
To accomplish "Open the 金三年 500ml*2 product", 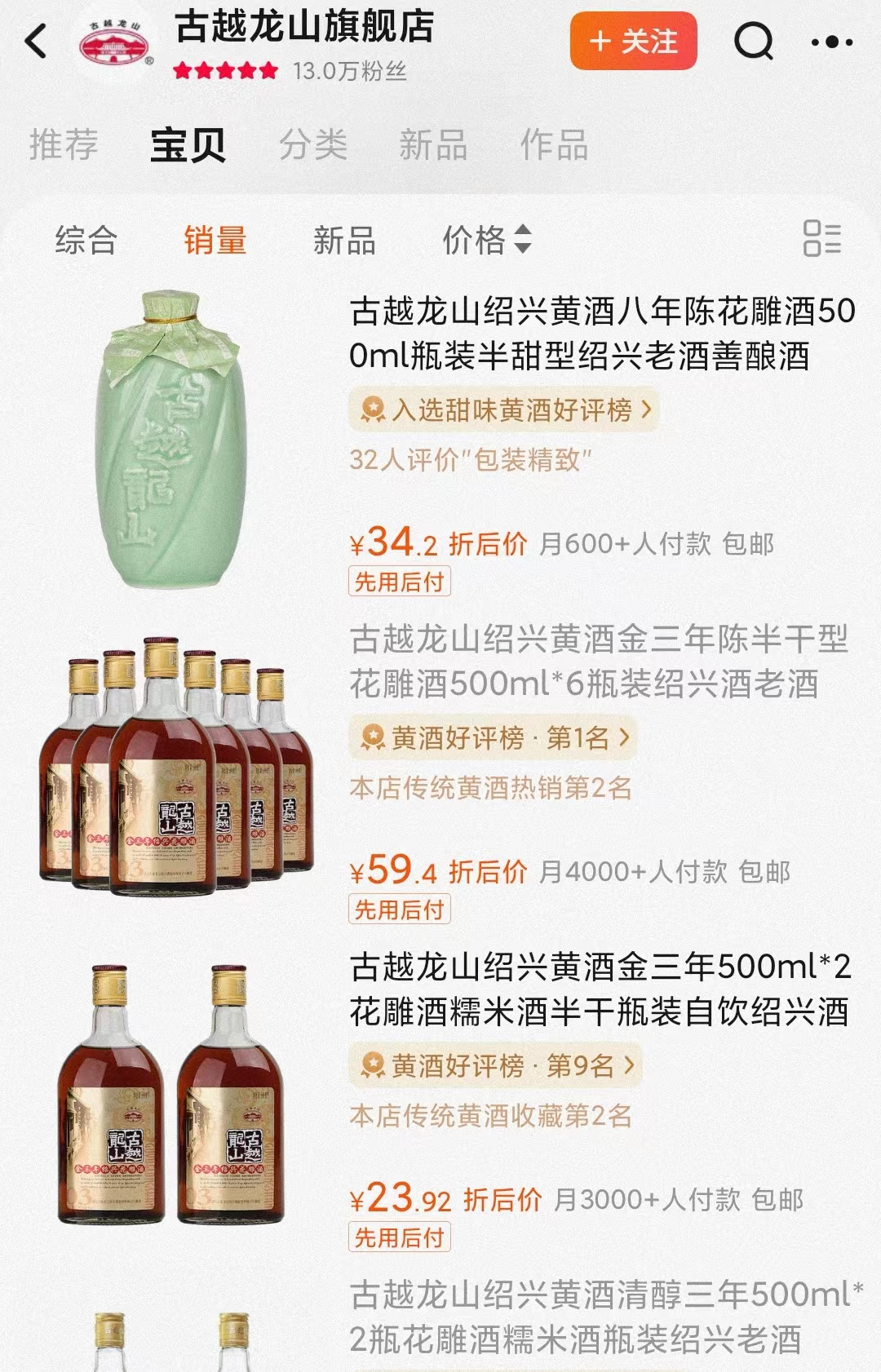I will coord(599,989).
